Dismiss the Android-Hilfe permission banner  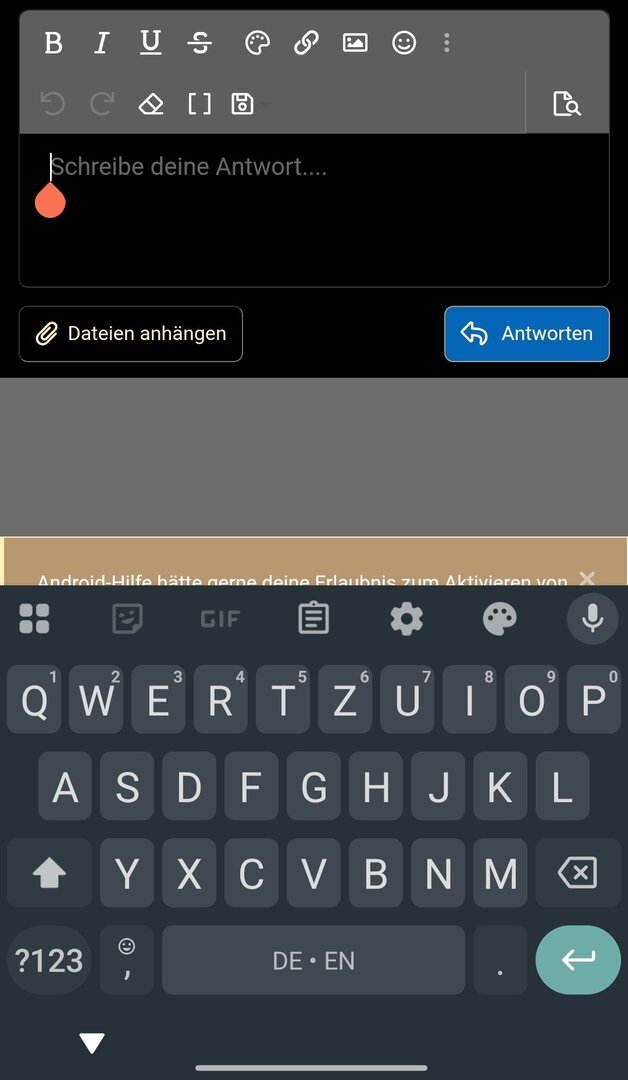click(587, 578)
